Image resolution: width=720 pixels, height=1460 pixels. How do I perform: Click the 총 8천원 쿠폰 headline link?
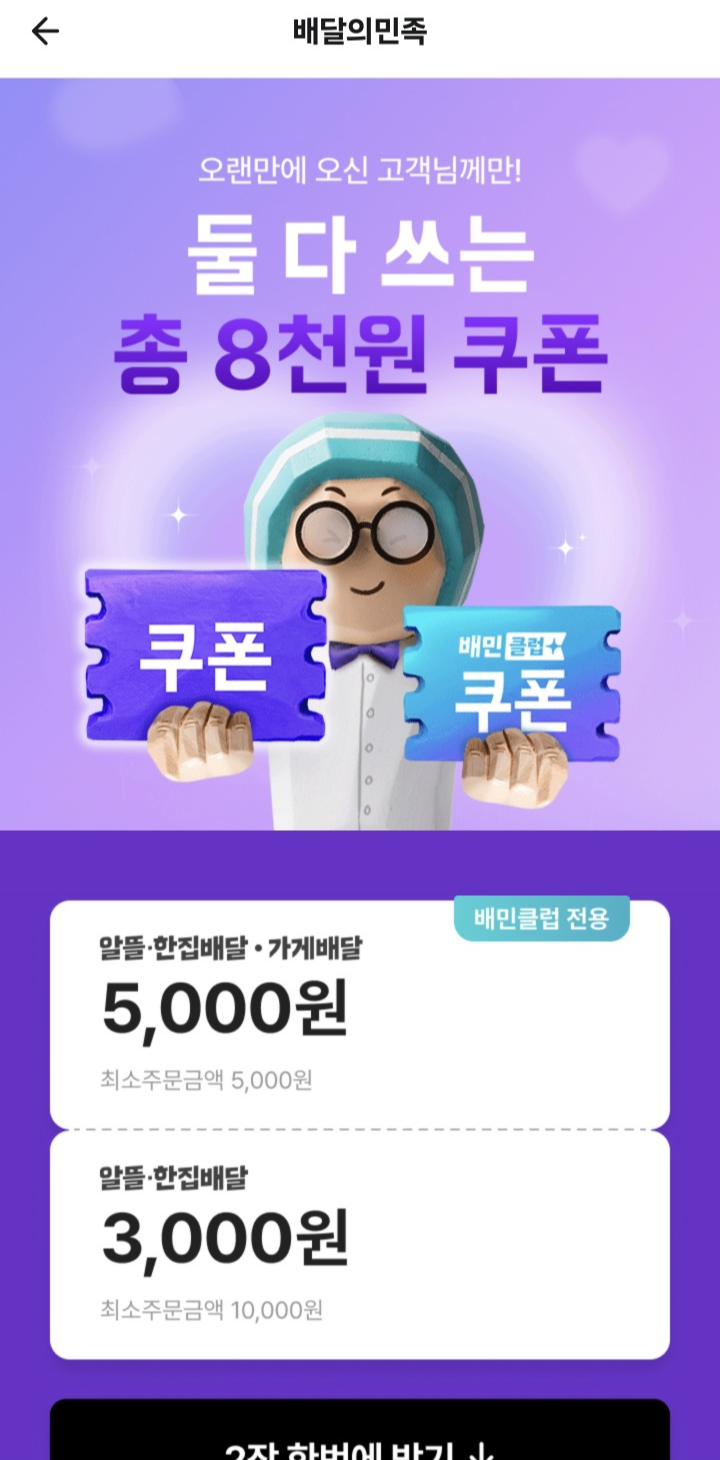(x=360, y=348)
